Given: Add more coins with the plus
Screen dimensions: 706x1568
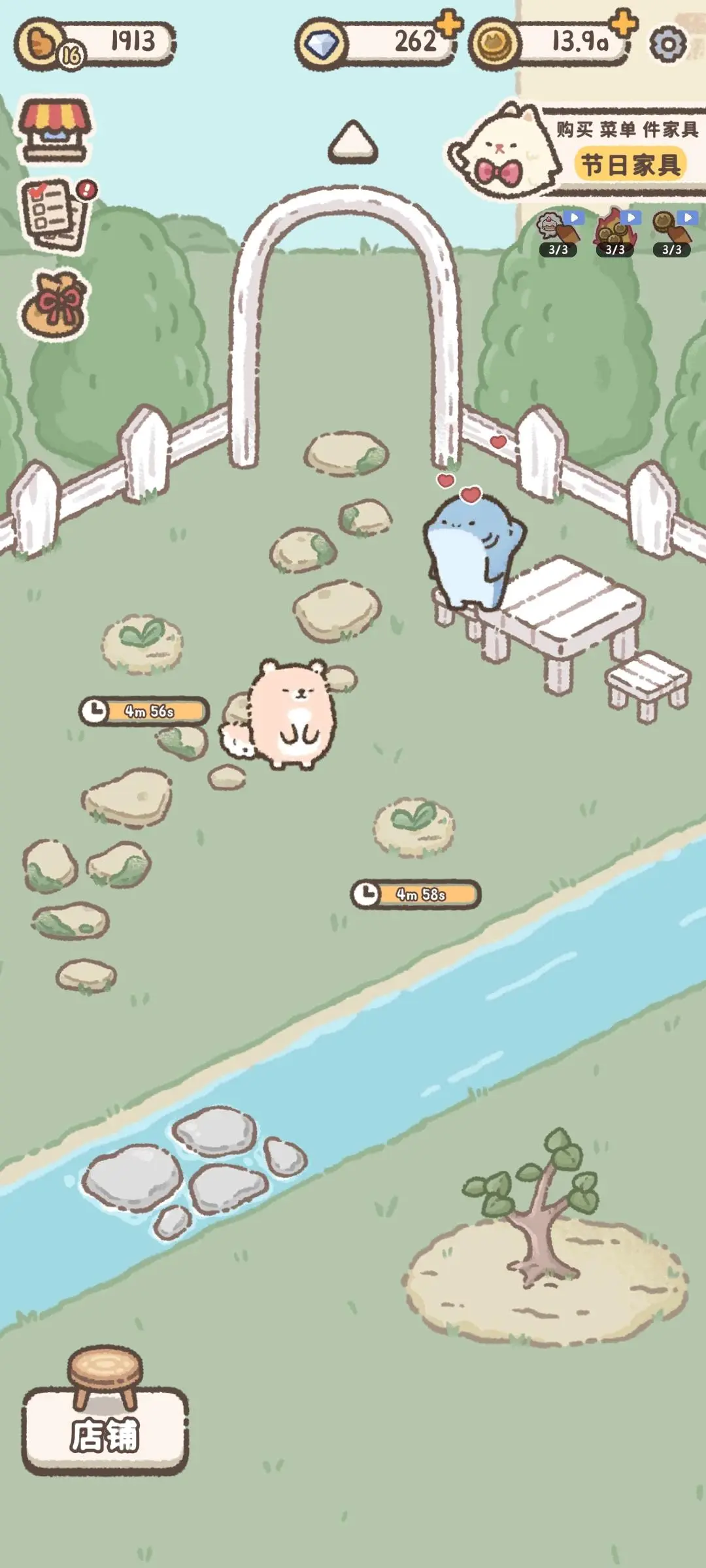Looking at the screenshot, I should tap(624, 24).
